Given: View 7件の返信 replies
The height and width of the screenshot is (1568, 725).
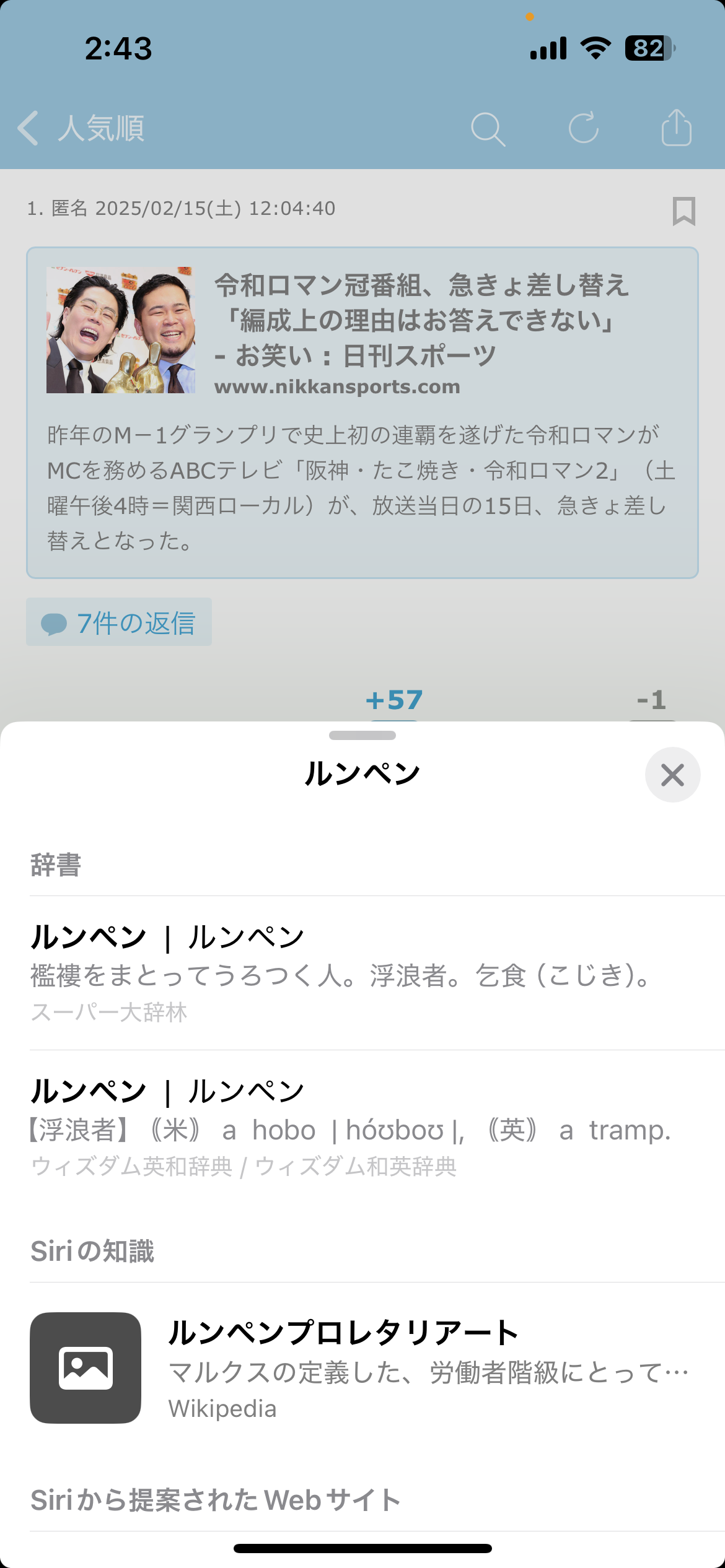Looking at the screenshot, I should [x=119, y=622].
